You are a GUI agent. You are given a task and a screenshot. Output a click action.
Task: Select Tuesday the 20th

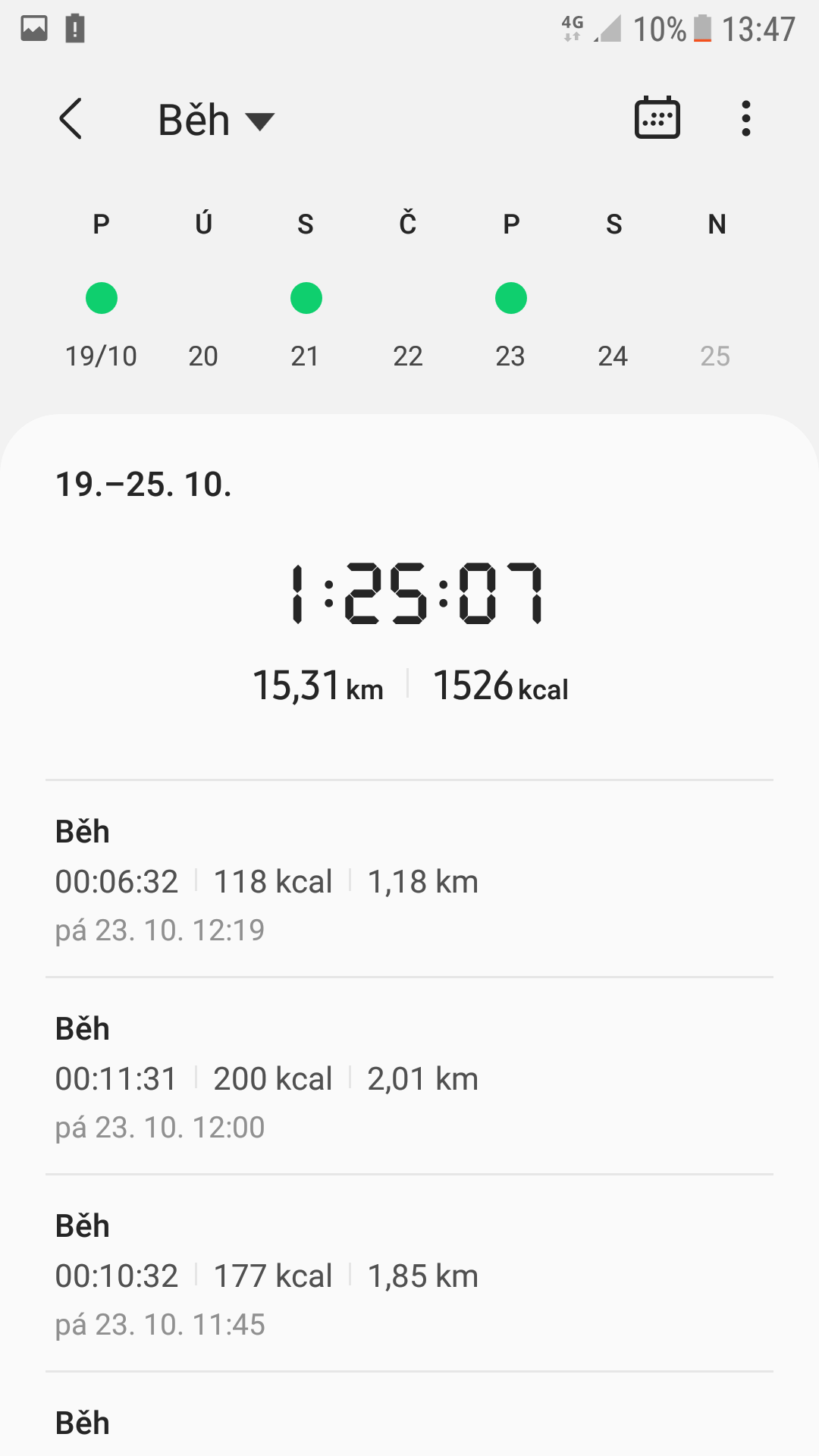203,290
